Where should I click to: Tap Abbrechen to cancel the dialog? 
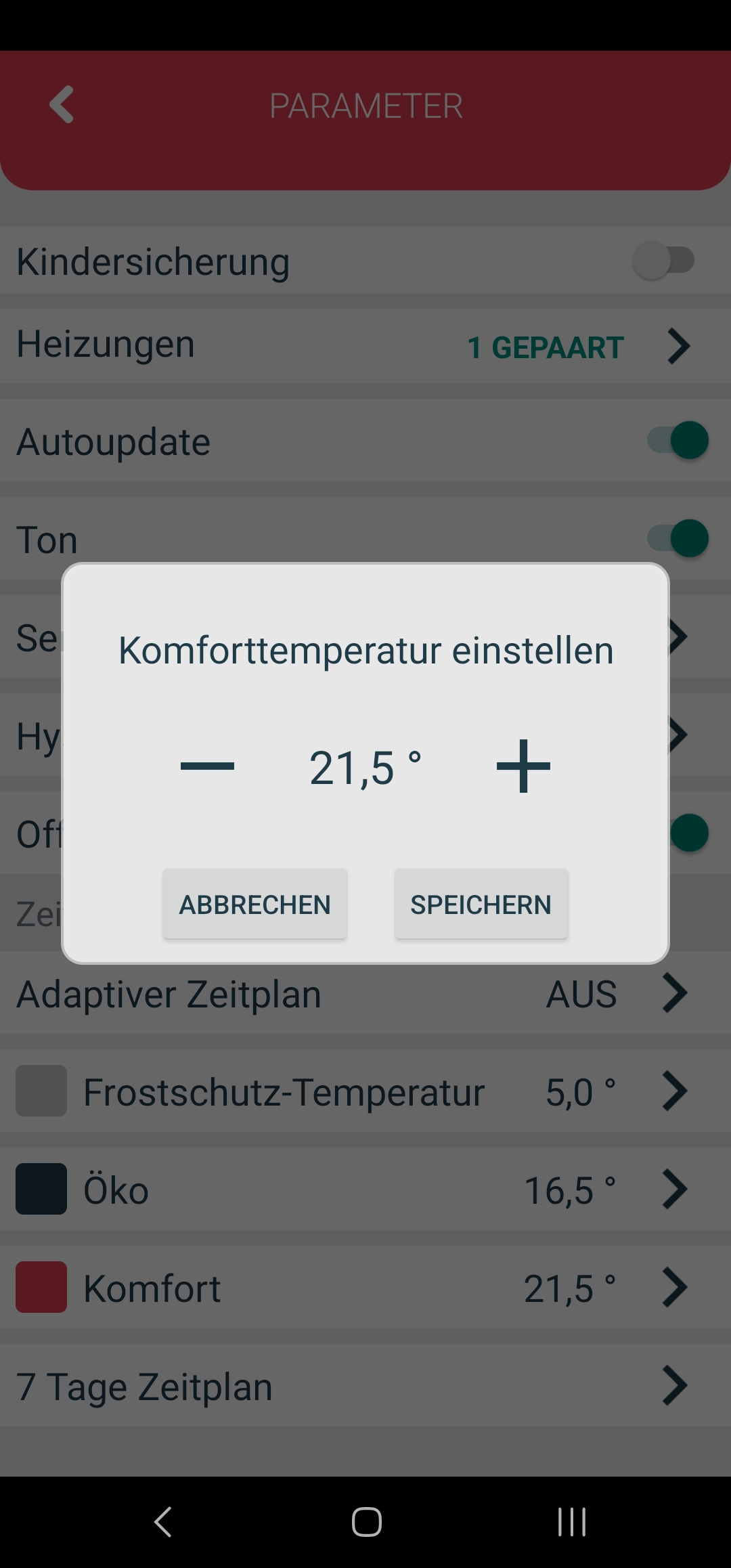point(255,904)
